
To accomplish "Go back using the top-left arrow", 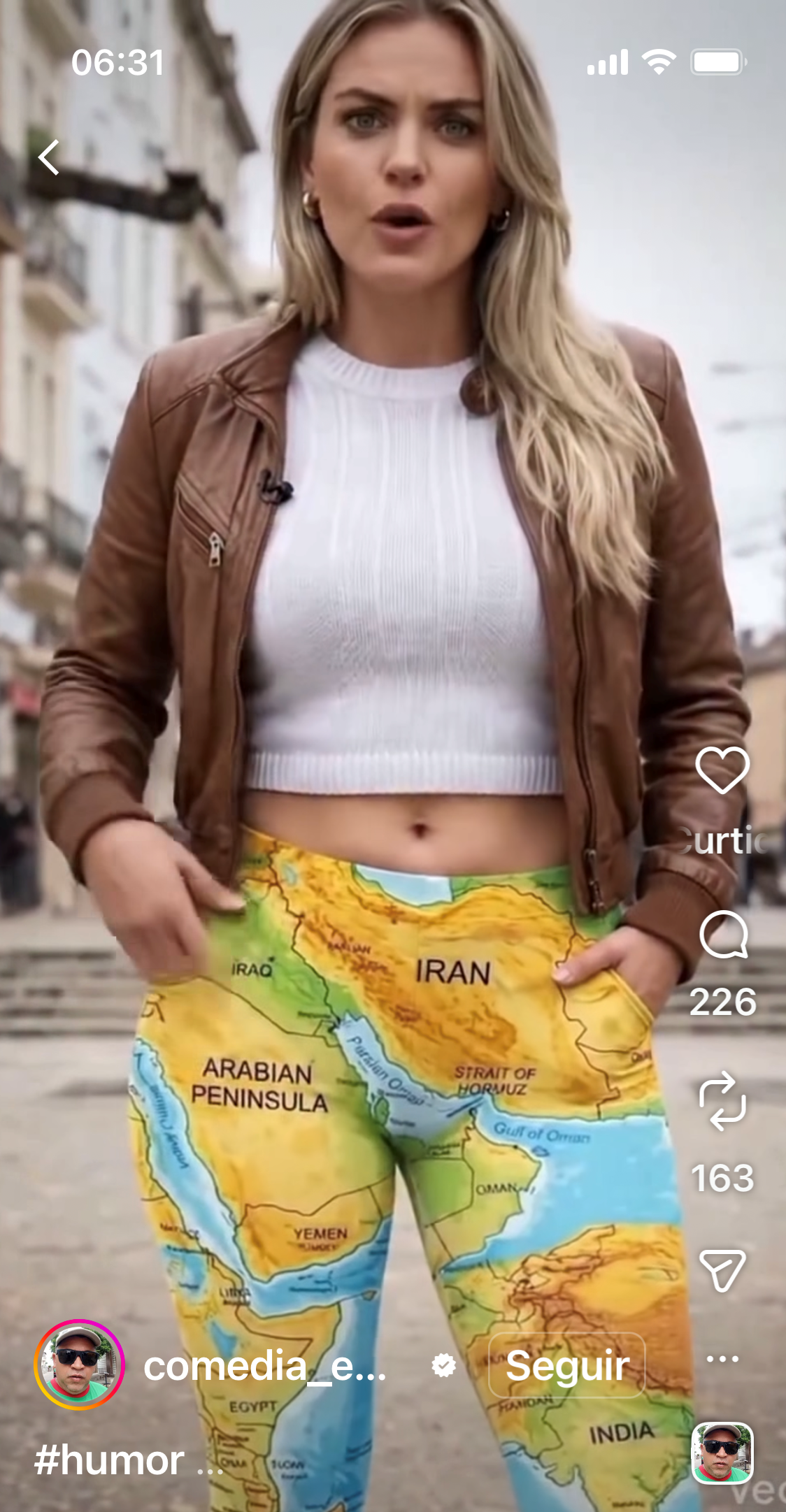I will coord(49,157).
